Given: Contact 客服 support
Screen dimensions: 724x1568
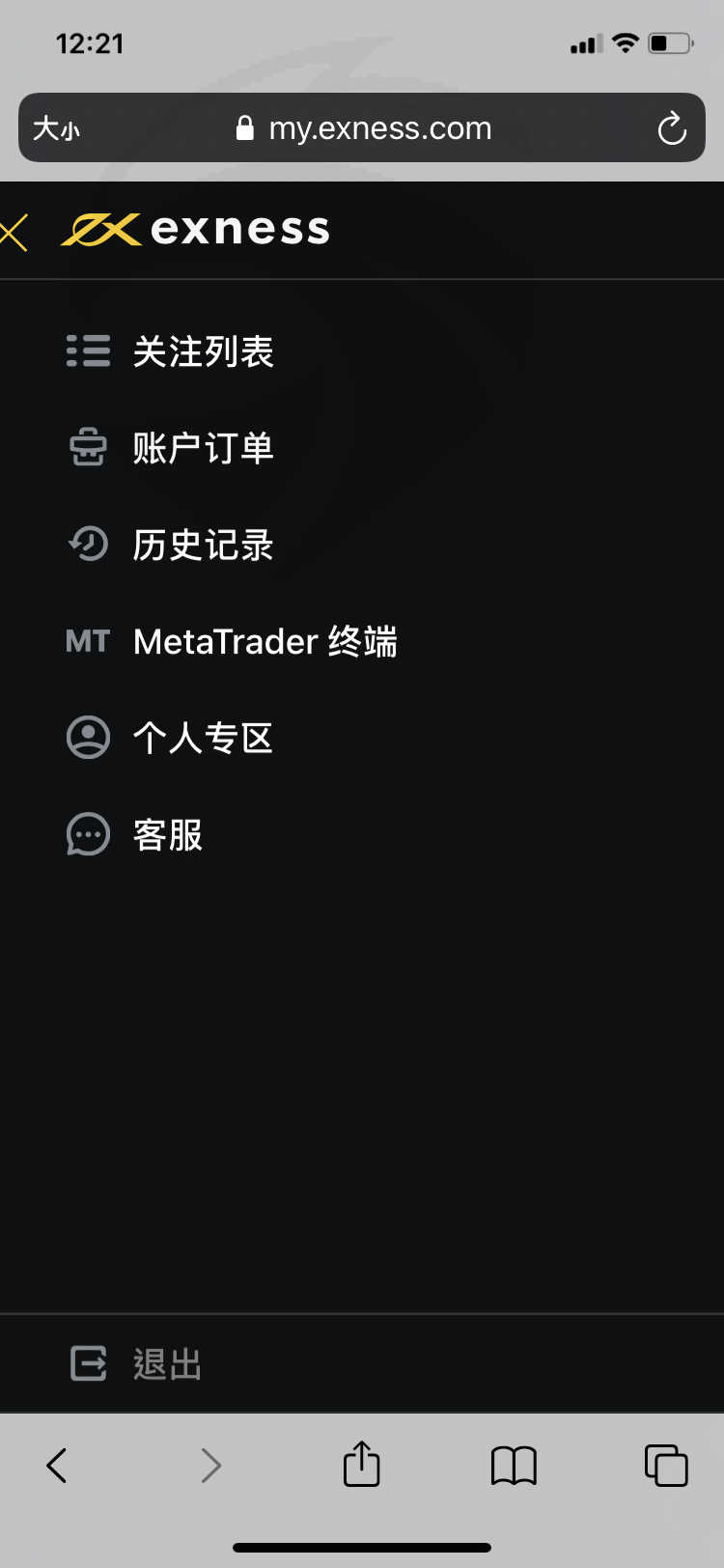Looking at the screenshot, I should coord(167,834).
